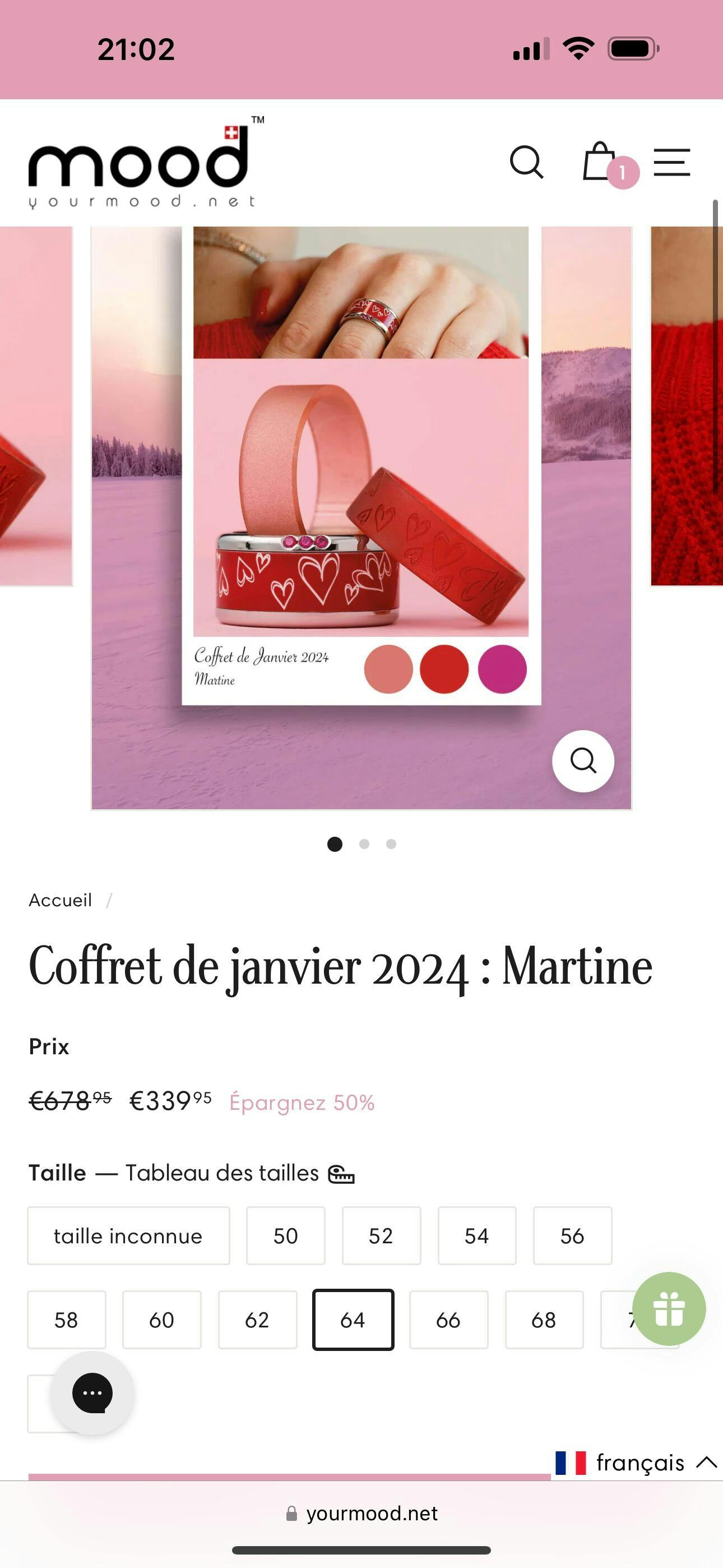
Task: Choose ring size 50
Action: click(285, 1235)
